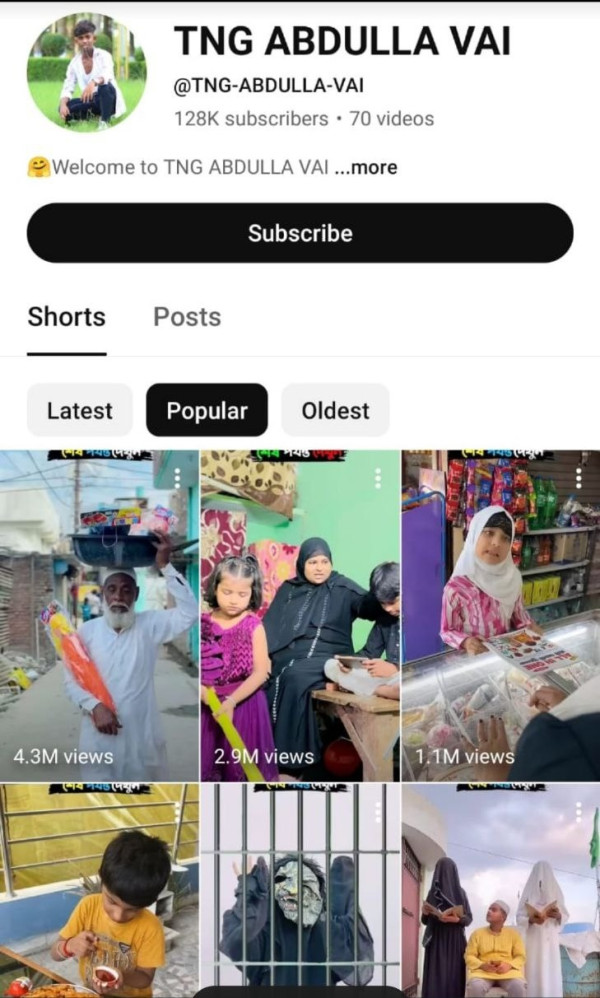Filter shorts by Latest
Viewport: 600px width, 998px height.
80,410
